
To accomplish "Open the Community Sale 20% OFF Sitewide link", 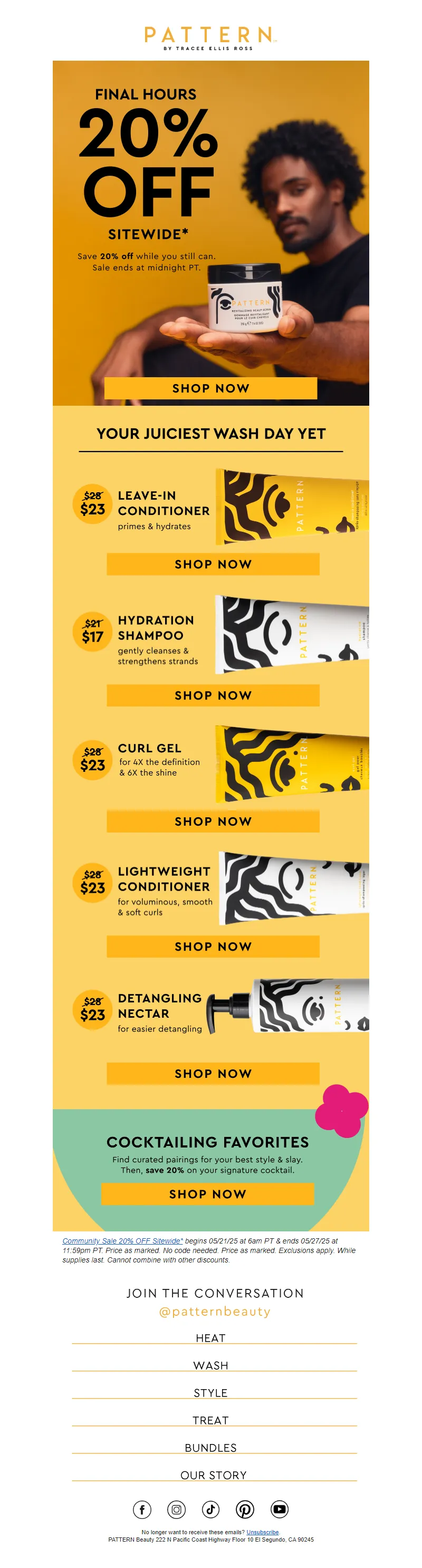I will (x=122, y=1240).
